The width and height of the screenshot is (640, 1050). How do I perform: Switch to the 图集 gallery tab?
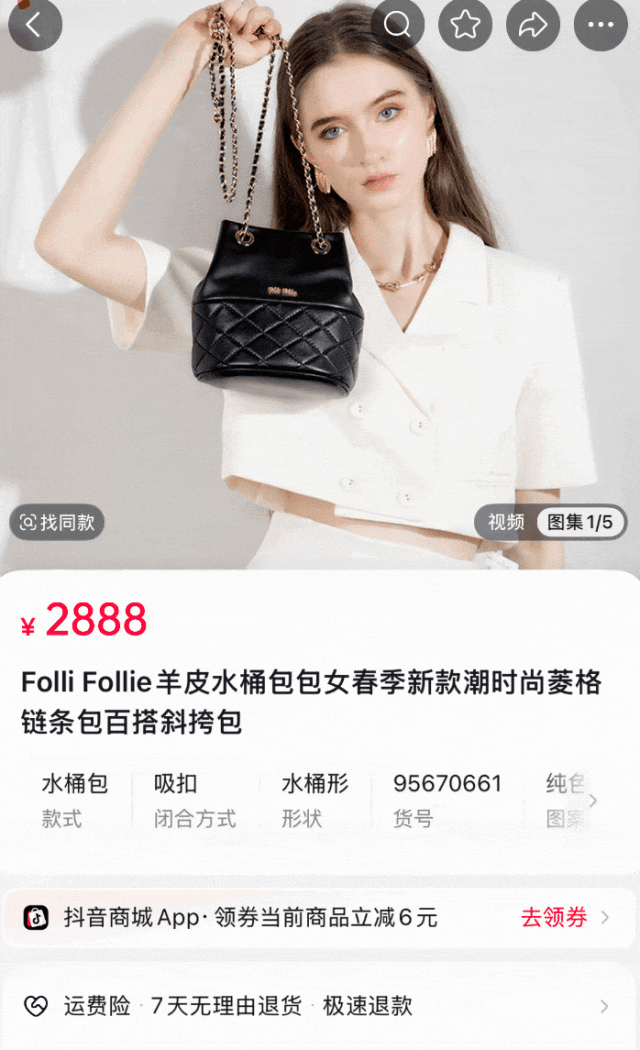tap(580, 522)
